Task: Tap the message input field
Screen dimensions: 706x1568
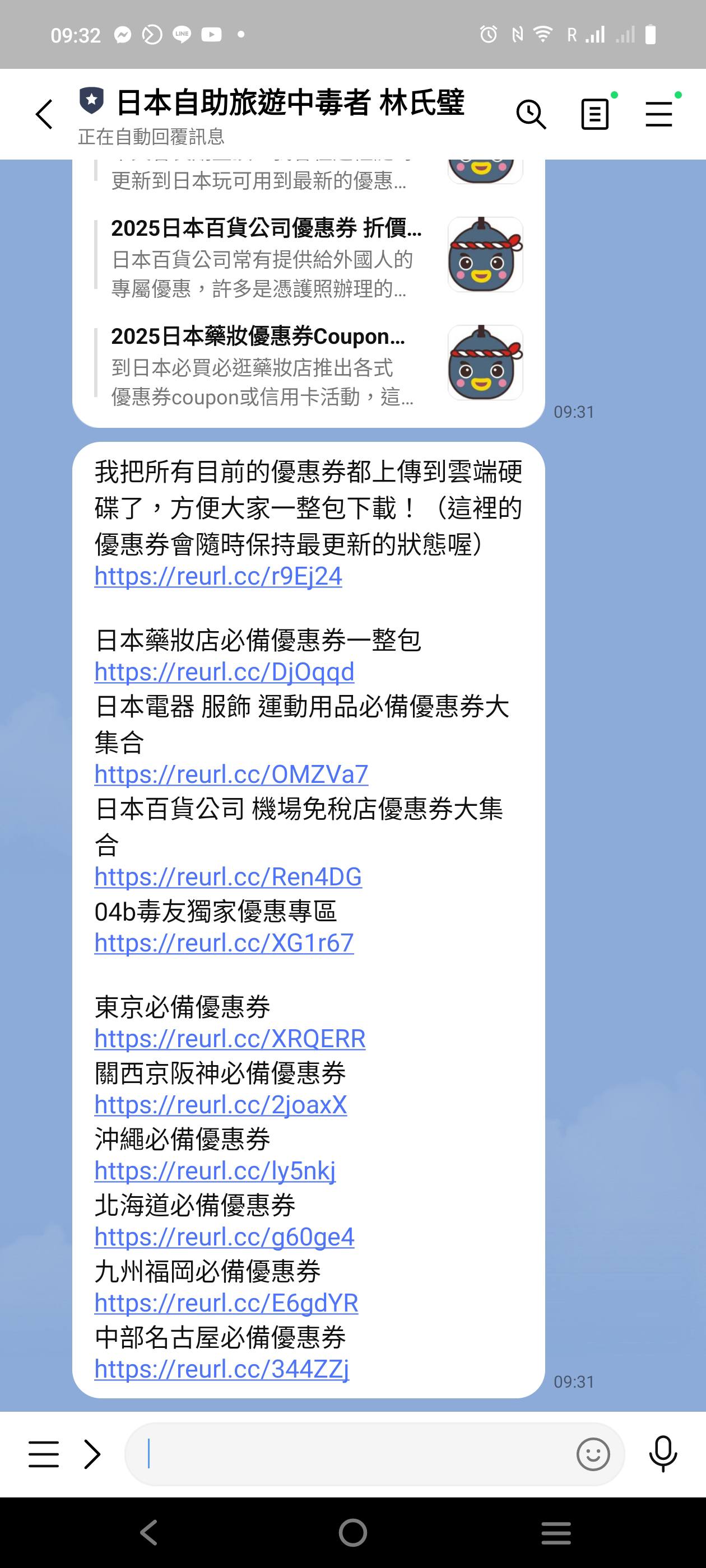Action: pyautogui.click(x=354, y=1454)
